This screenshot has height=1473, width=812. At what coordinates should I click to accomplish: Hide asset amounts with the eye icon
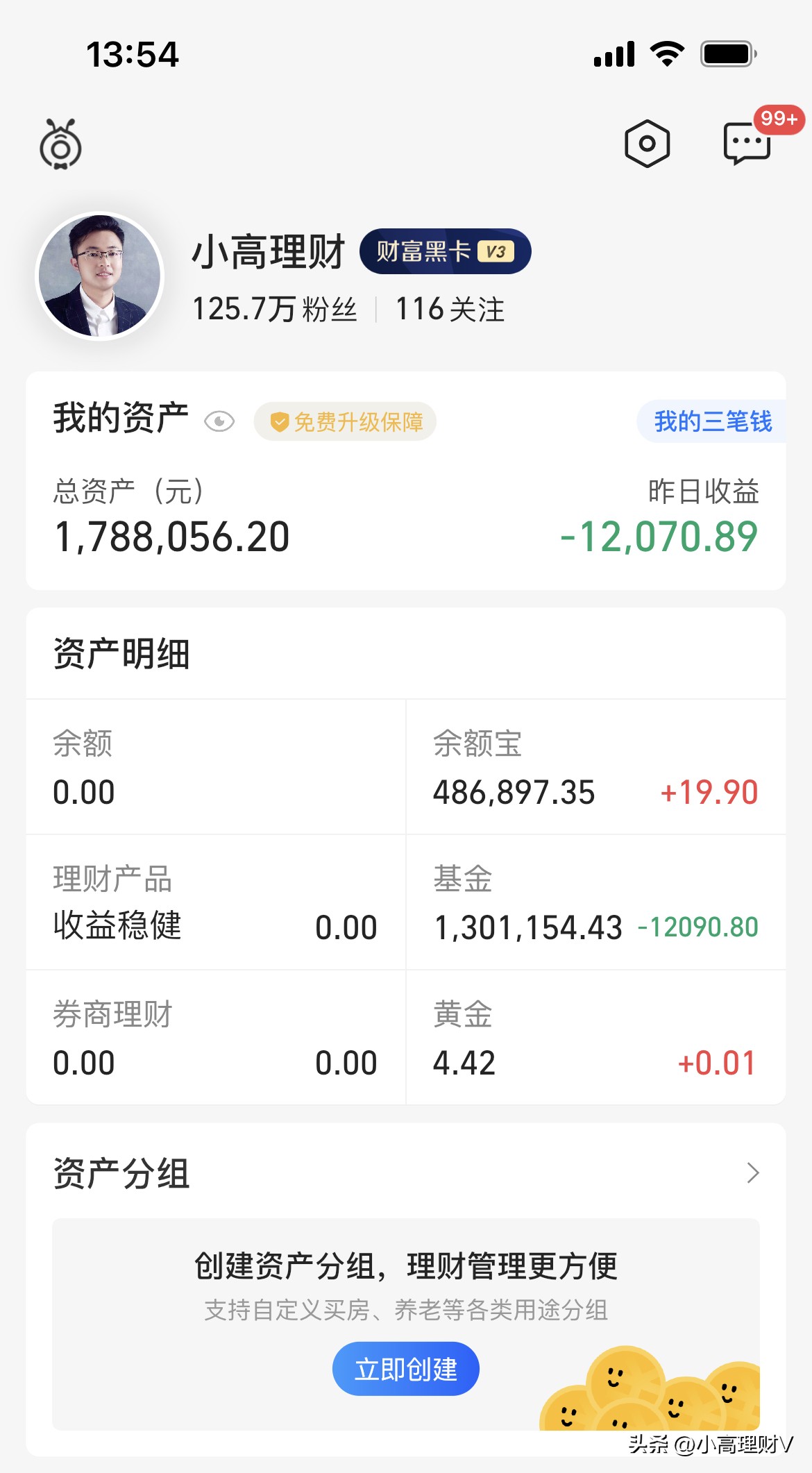pos(219,421)
